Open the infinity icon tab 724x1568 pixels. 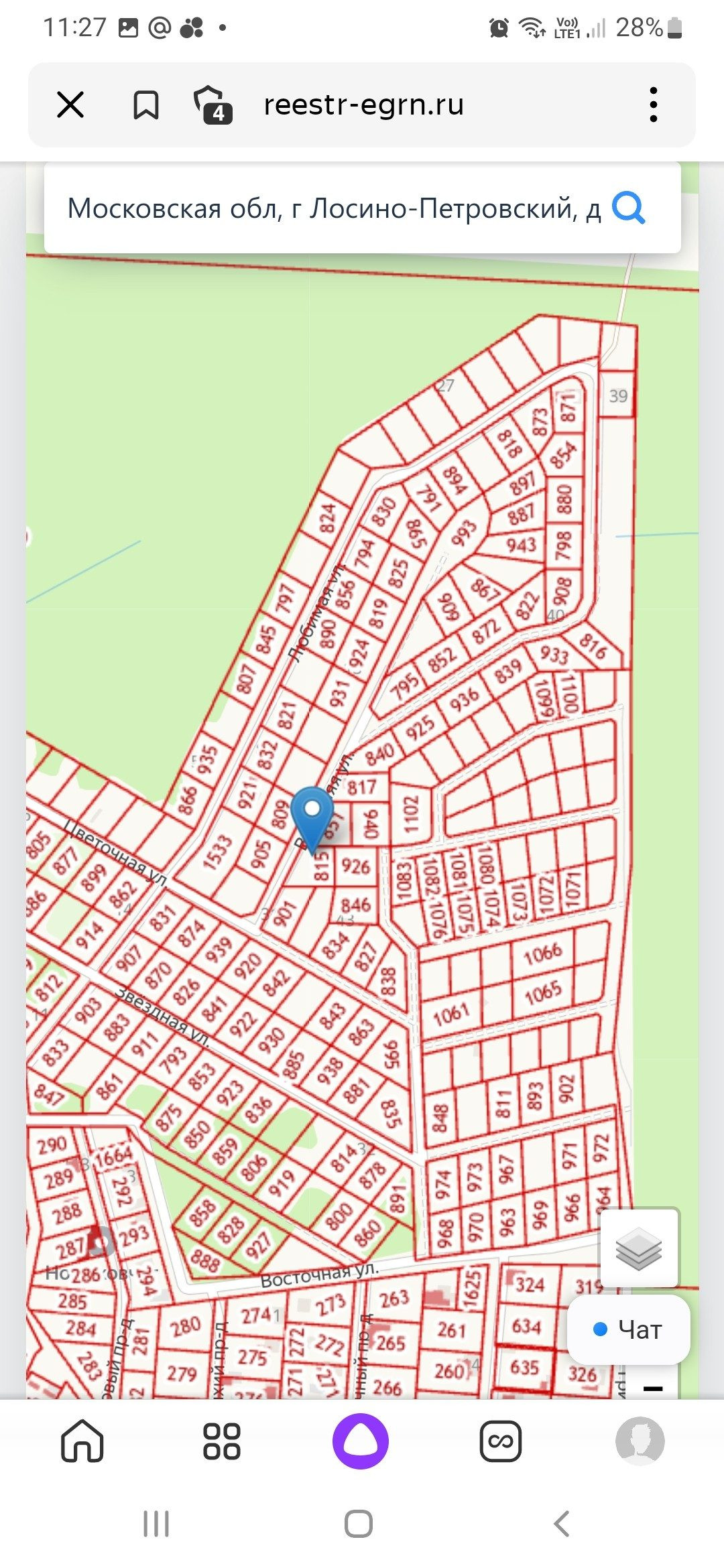pos(501,1441)
